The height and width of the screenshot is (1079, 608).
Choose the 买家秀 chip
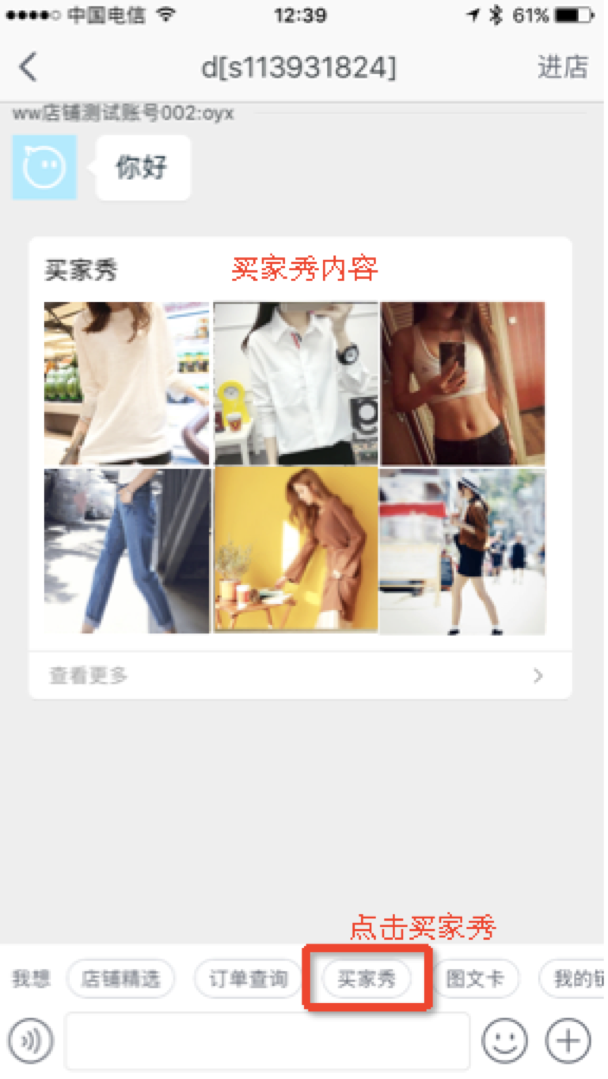click(x=367, y=979)
